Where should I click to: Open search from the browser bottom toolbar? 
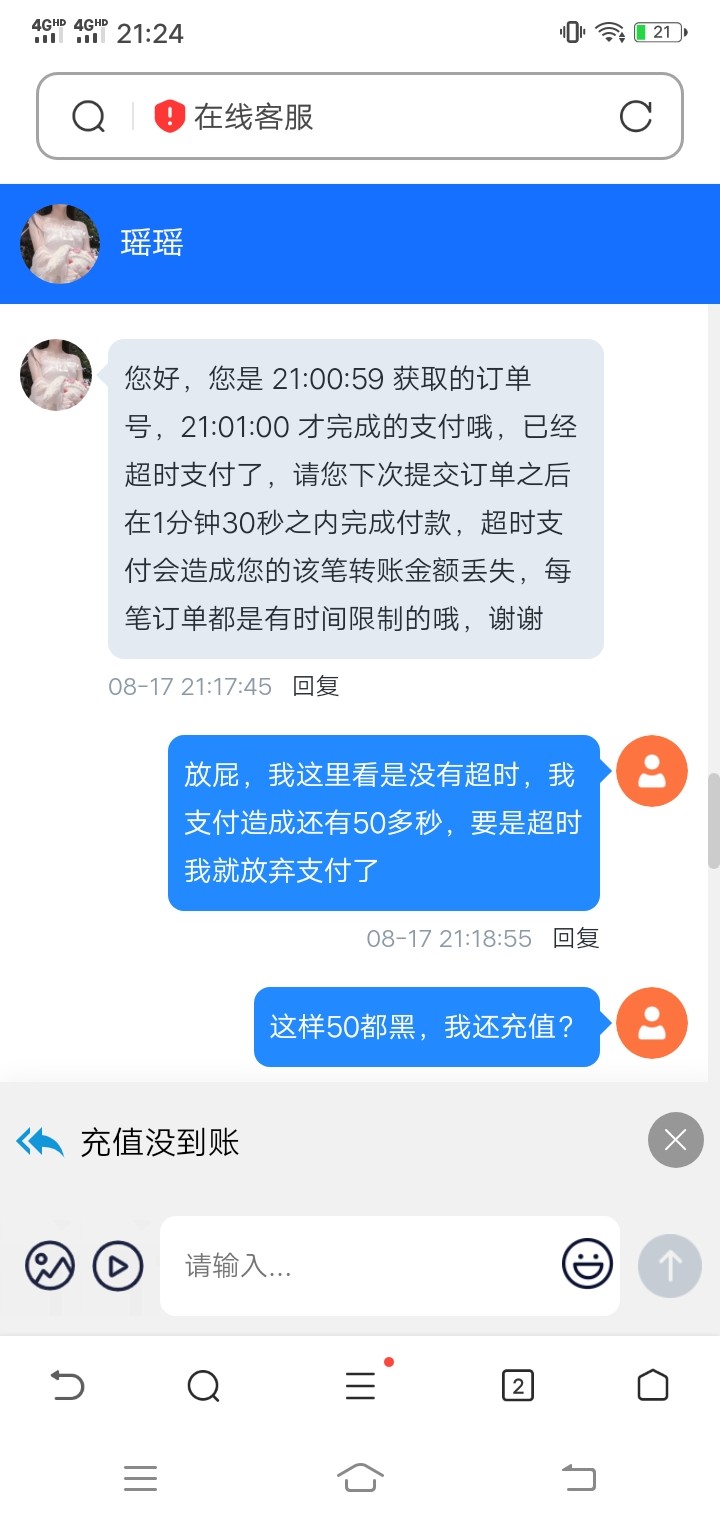point(204,1386)
